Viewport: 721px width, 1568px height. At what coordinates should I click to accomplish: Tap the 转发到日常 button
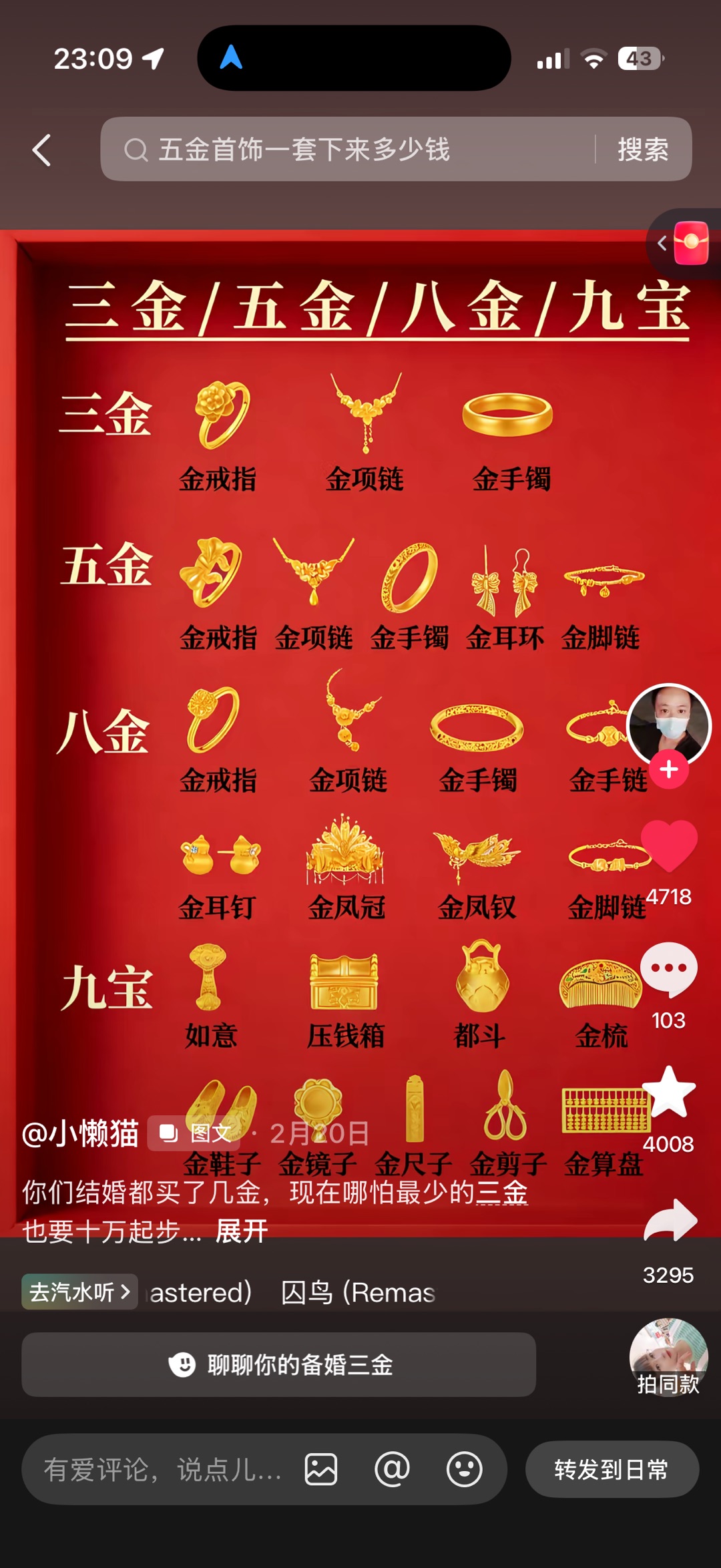click(612, 1469)
